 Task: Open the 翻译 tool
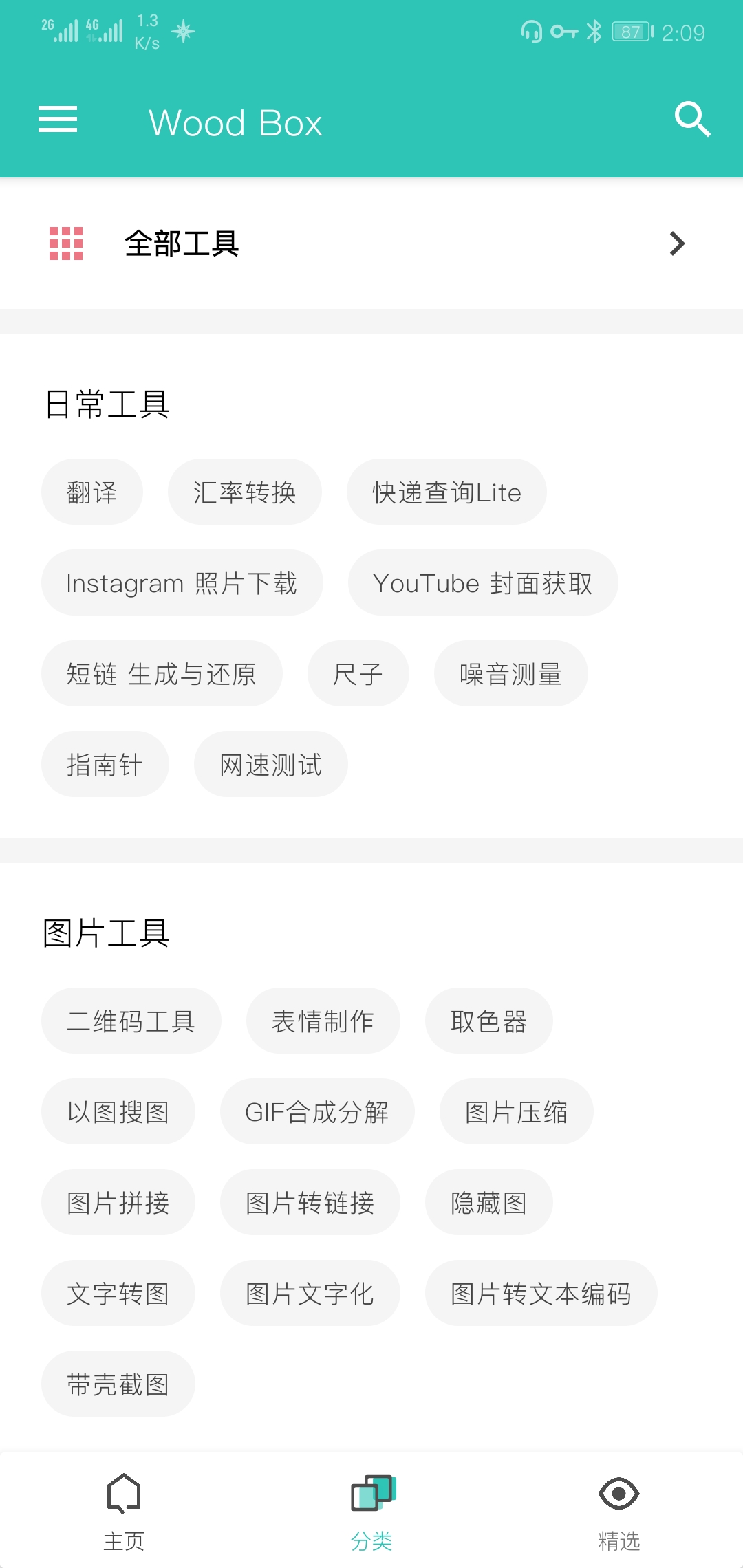click(x=92, y=492)
